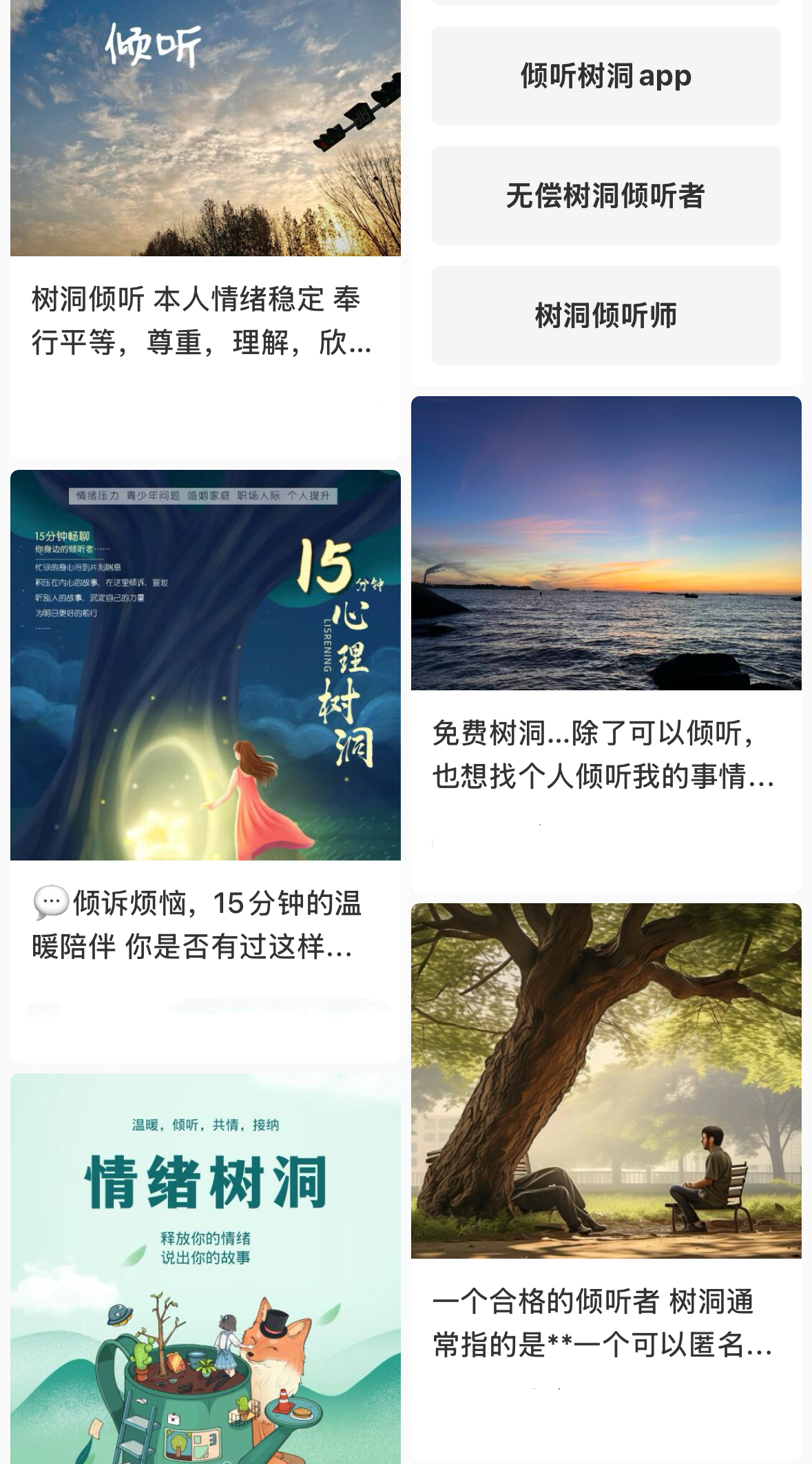View the 免费树洞 sunset sea post
The width and height of the screenshot is (812, 1464).
point(606,586)
